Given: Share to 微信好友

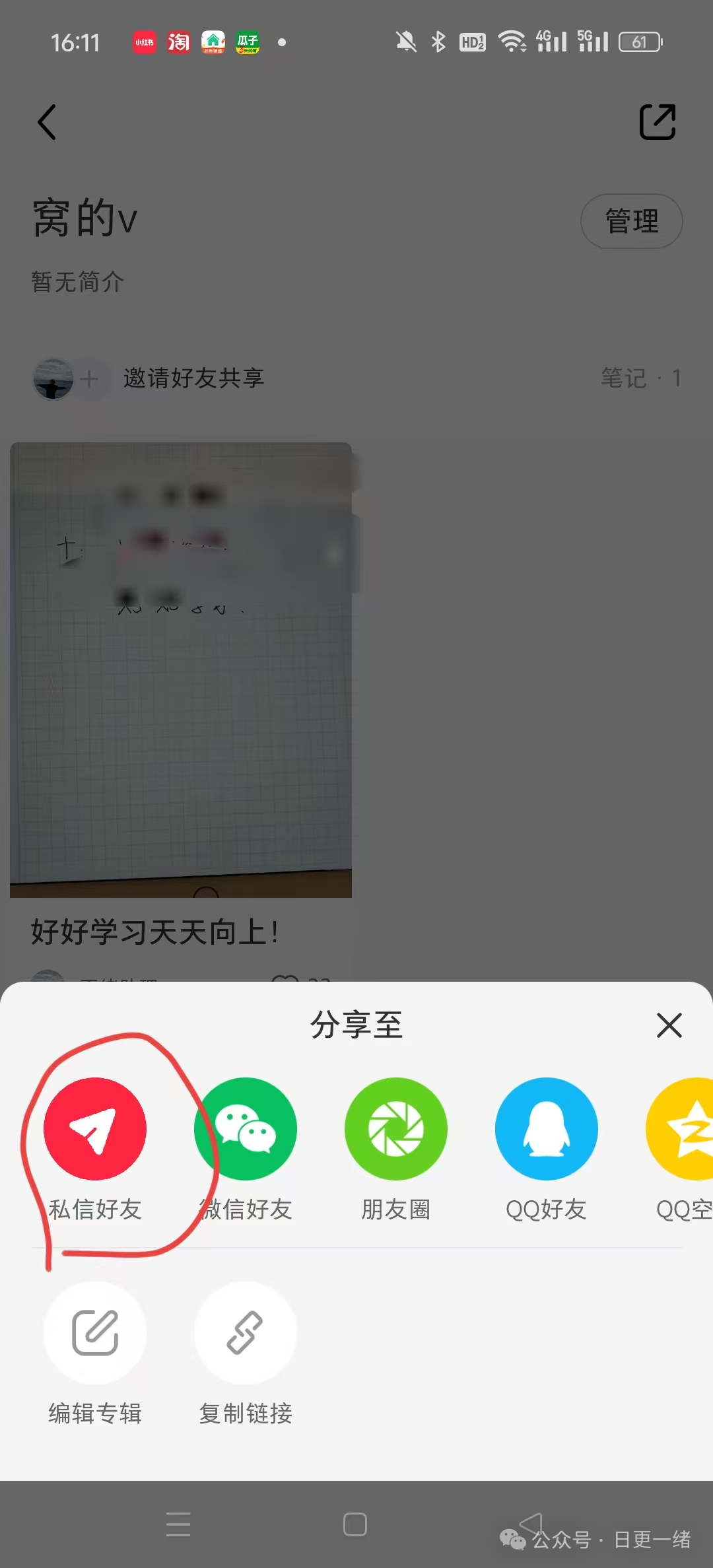Looking at the screenshot, I should (246, 1129).
